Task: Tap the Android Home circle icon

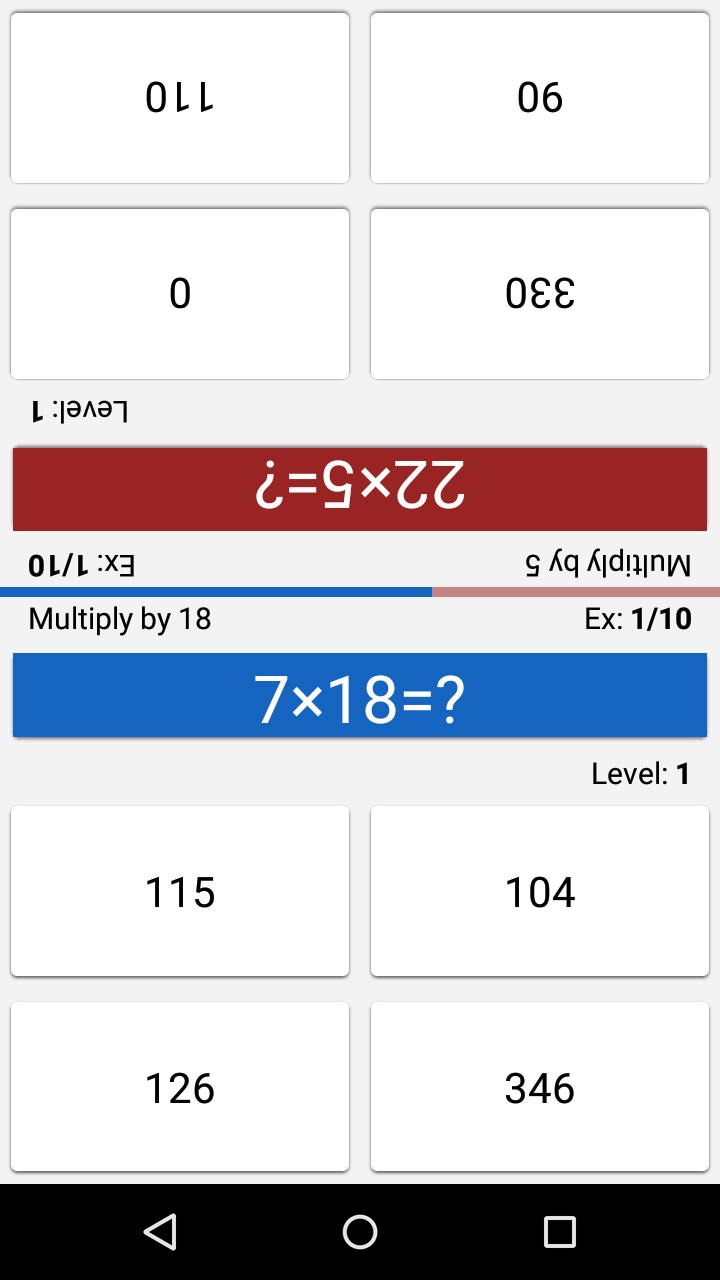Action: (x=359, y=1232)
